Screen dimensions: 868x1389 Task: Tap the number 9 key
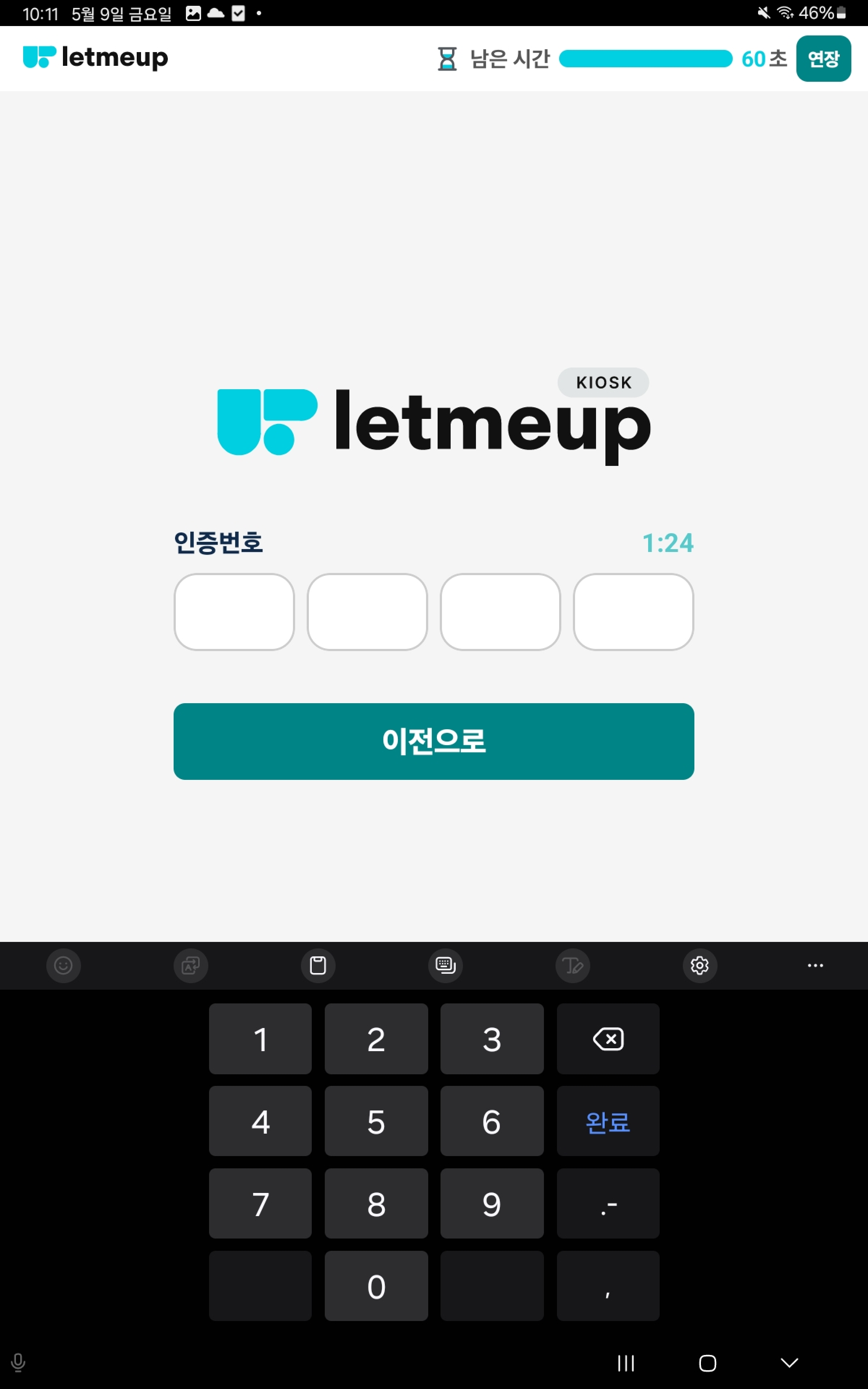[492, 1203]
